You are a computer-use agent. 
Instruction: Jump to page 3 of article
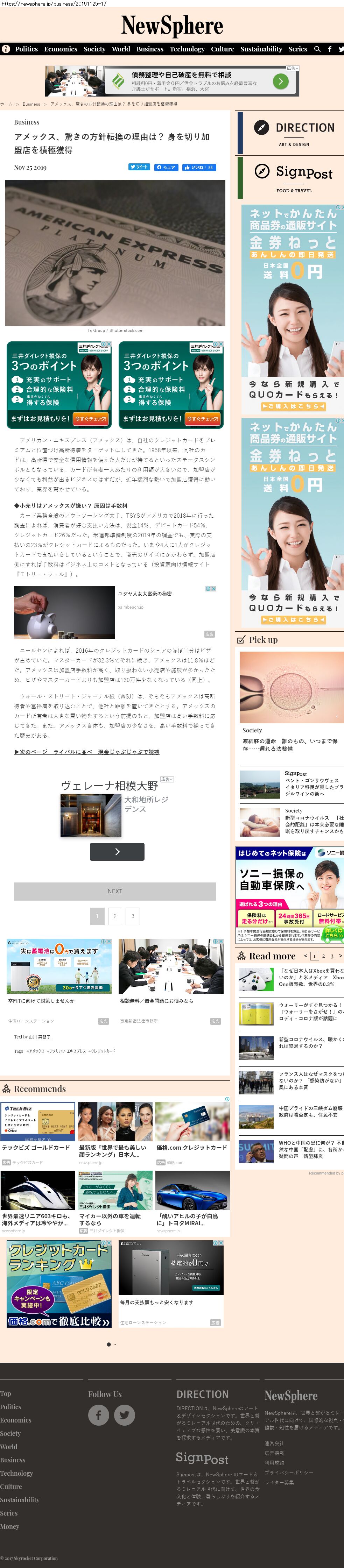coord(133,915)
